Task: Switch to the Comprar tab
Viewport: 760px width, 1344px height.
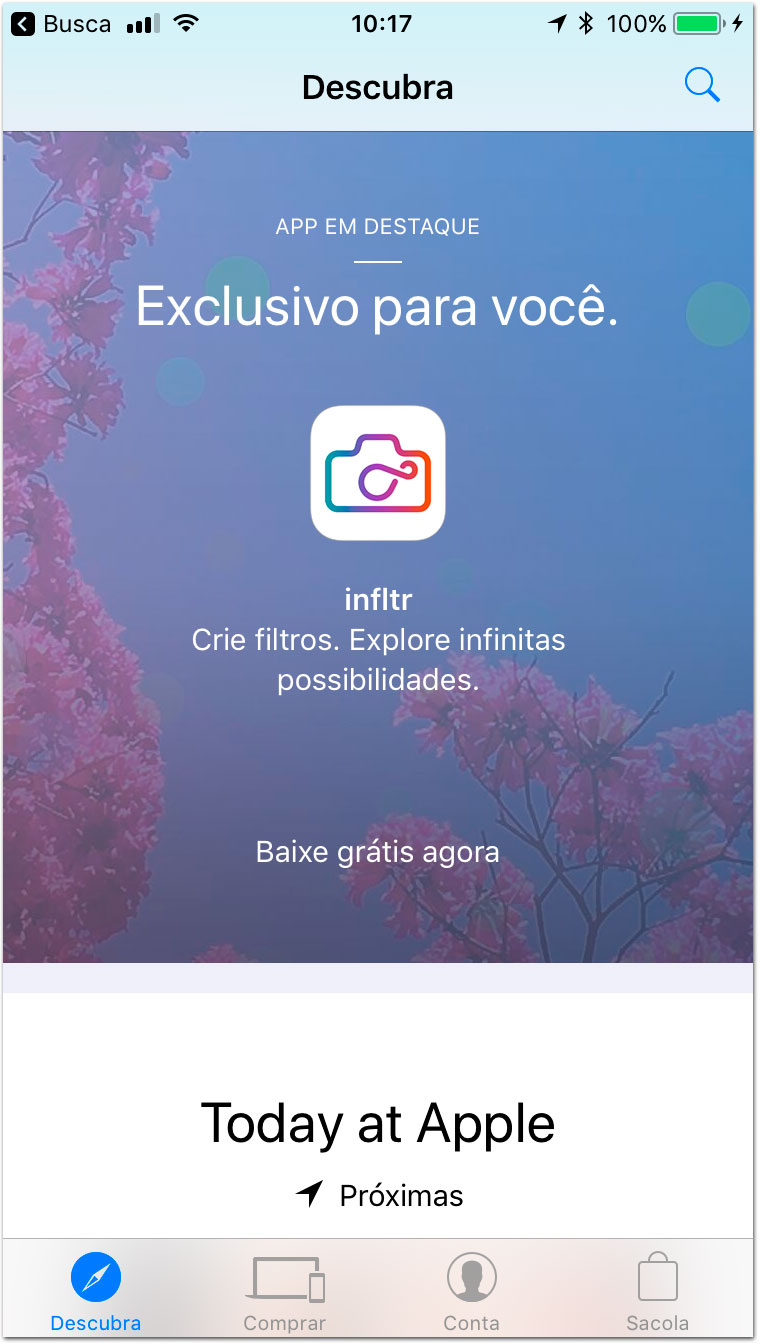Action: pos(285,1291)
